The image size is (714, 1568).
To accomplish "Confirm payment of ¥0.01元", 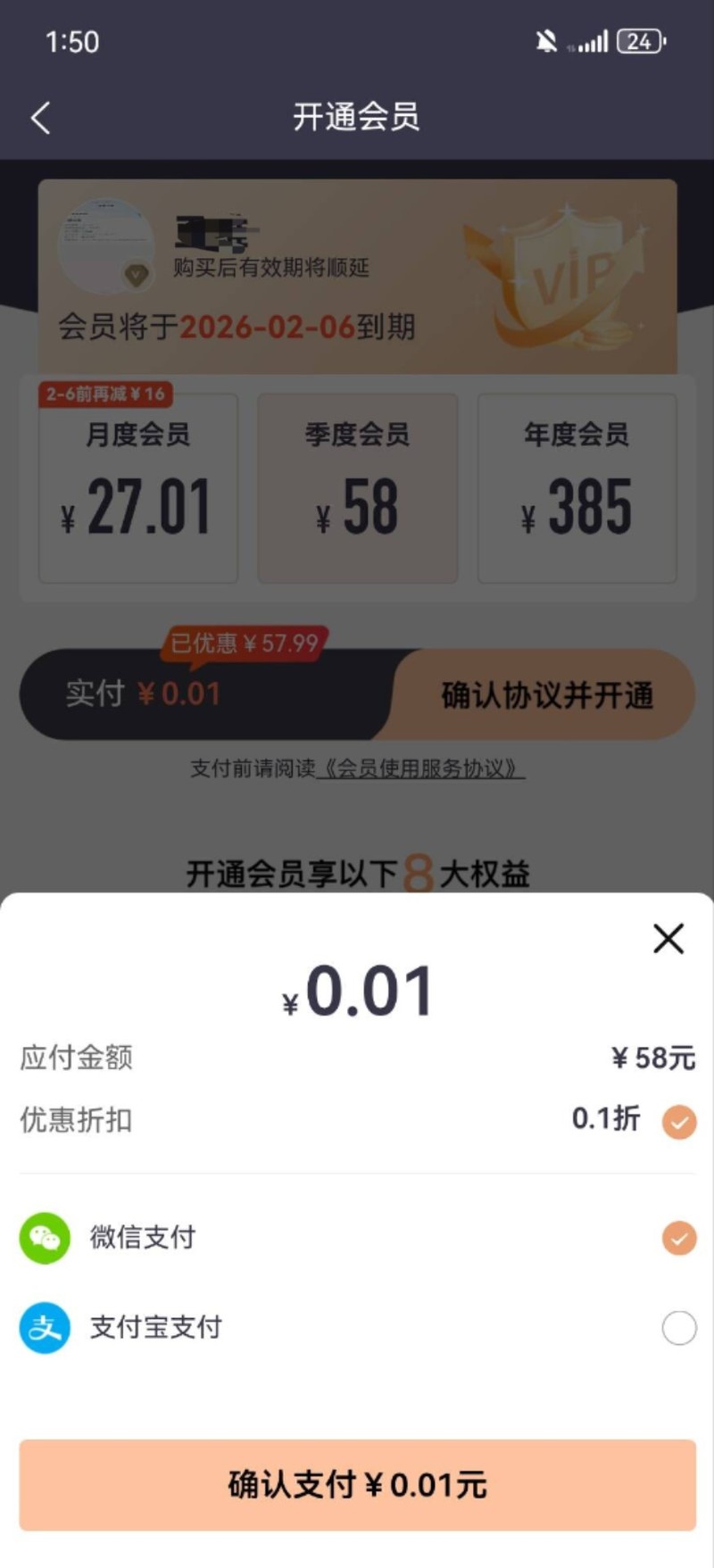I will coord(357,1485).
